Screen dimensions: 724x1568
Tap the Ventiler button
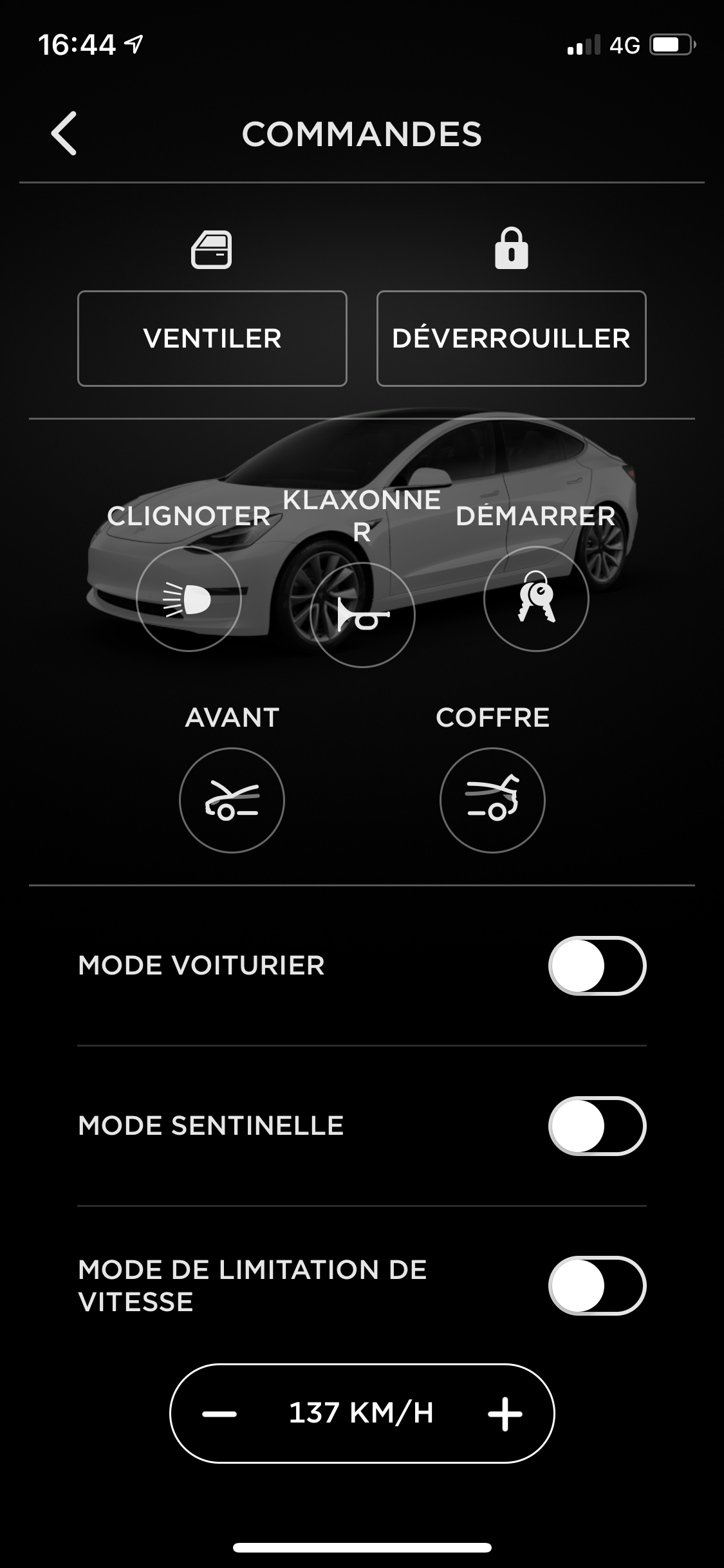212,339
